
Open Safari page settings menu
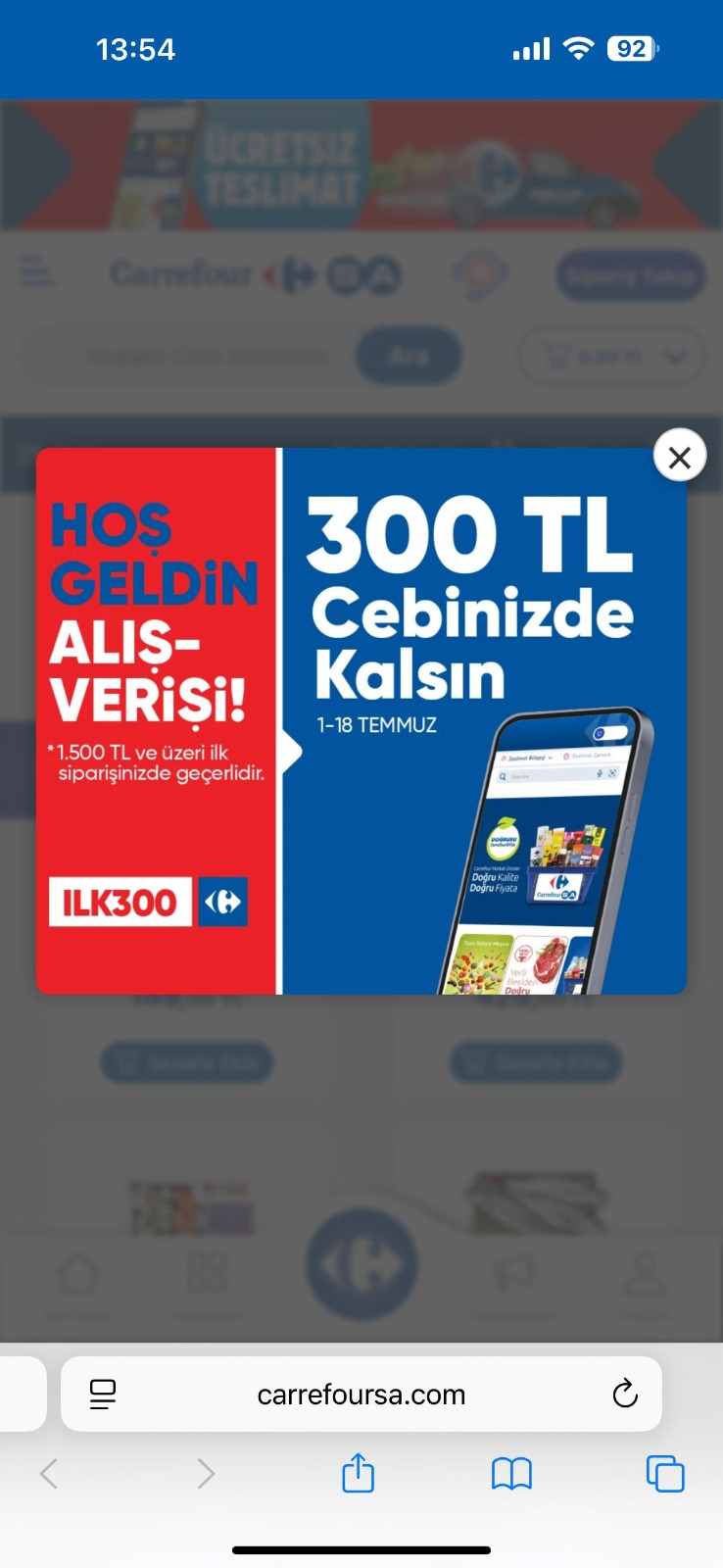pos(103,1394)
